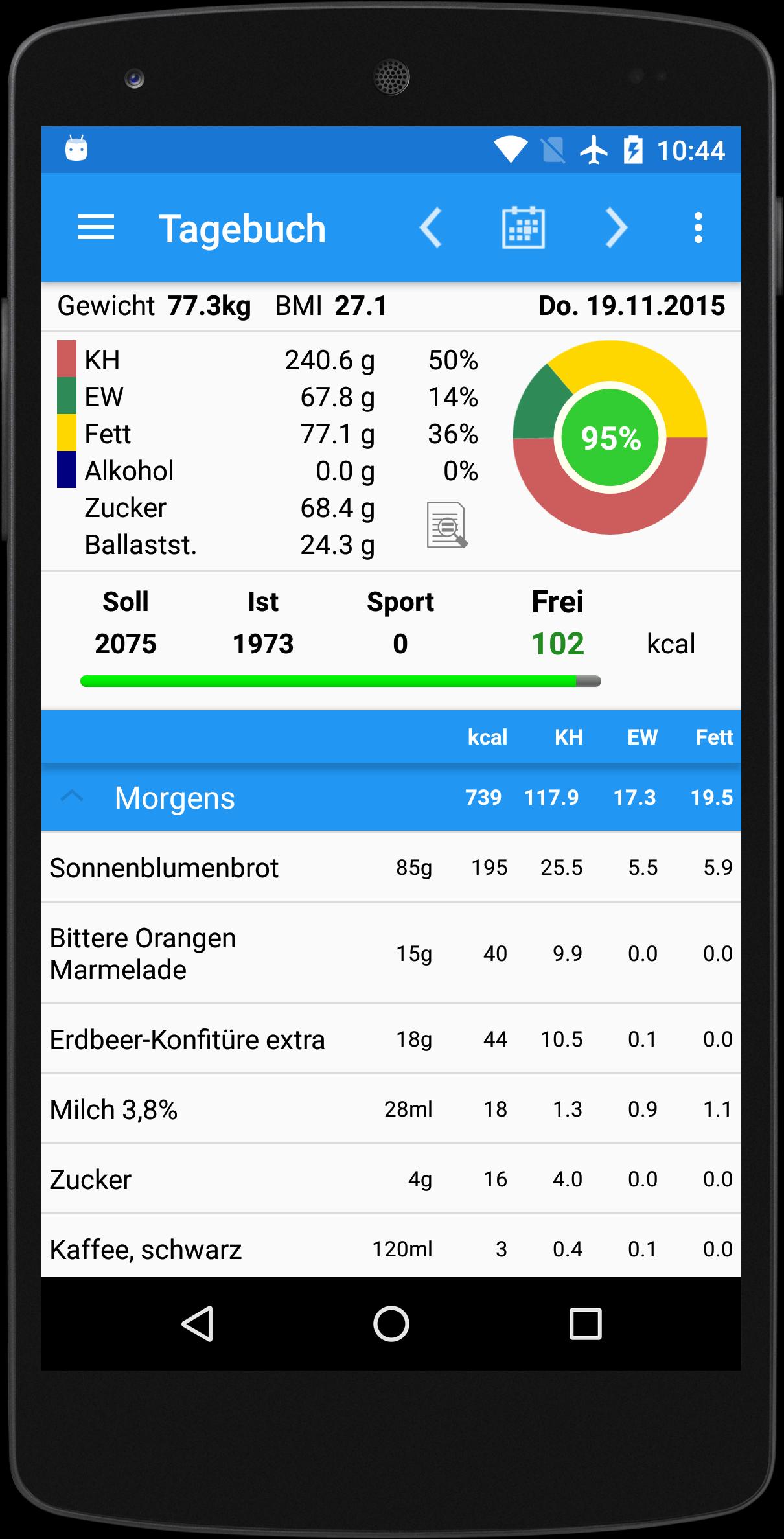The image size is (784, 1539).
Task: Collapse the Morgens meal section
Action: pos(72,797)
